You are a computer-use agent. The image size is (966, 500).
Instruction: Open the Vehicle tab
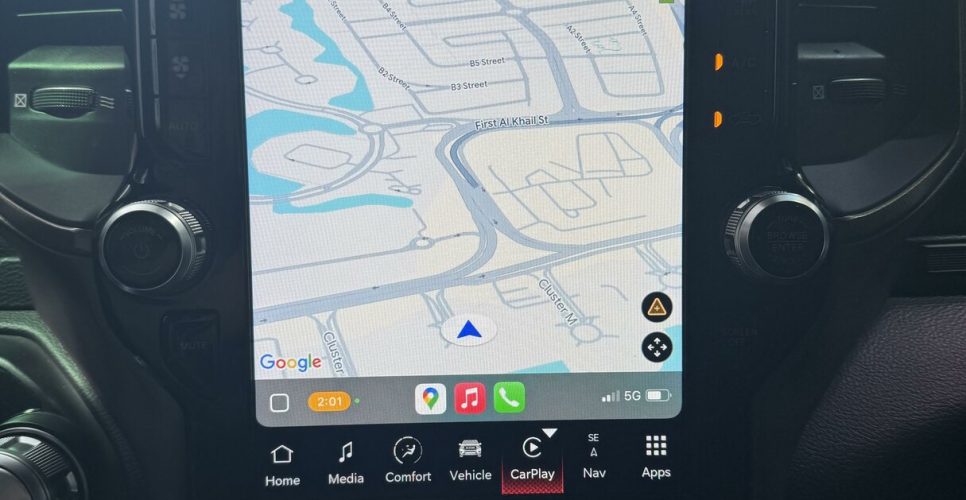pyautogui.click(x=470, y=462)
